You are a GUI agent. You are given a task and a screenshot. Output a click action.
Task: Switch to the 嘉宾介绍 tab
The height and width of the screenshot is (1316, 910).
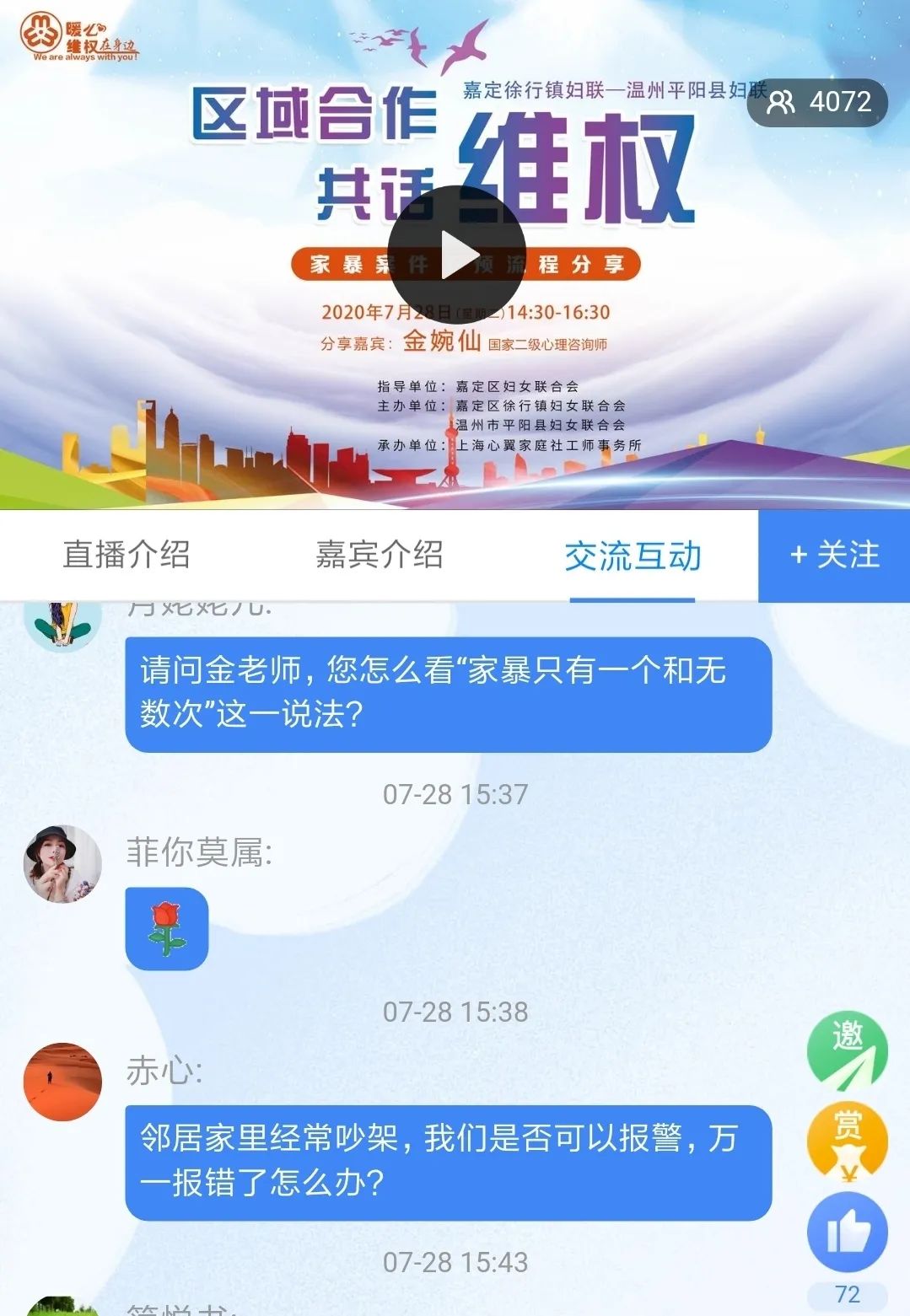[379, 556]
